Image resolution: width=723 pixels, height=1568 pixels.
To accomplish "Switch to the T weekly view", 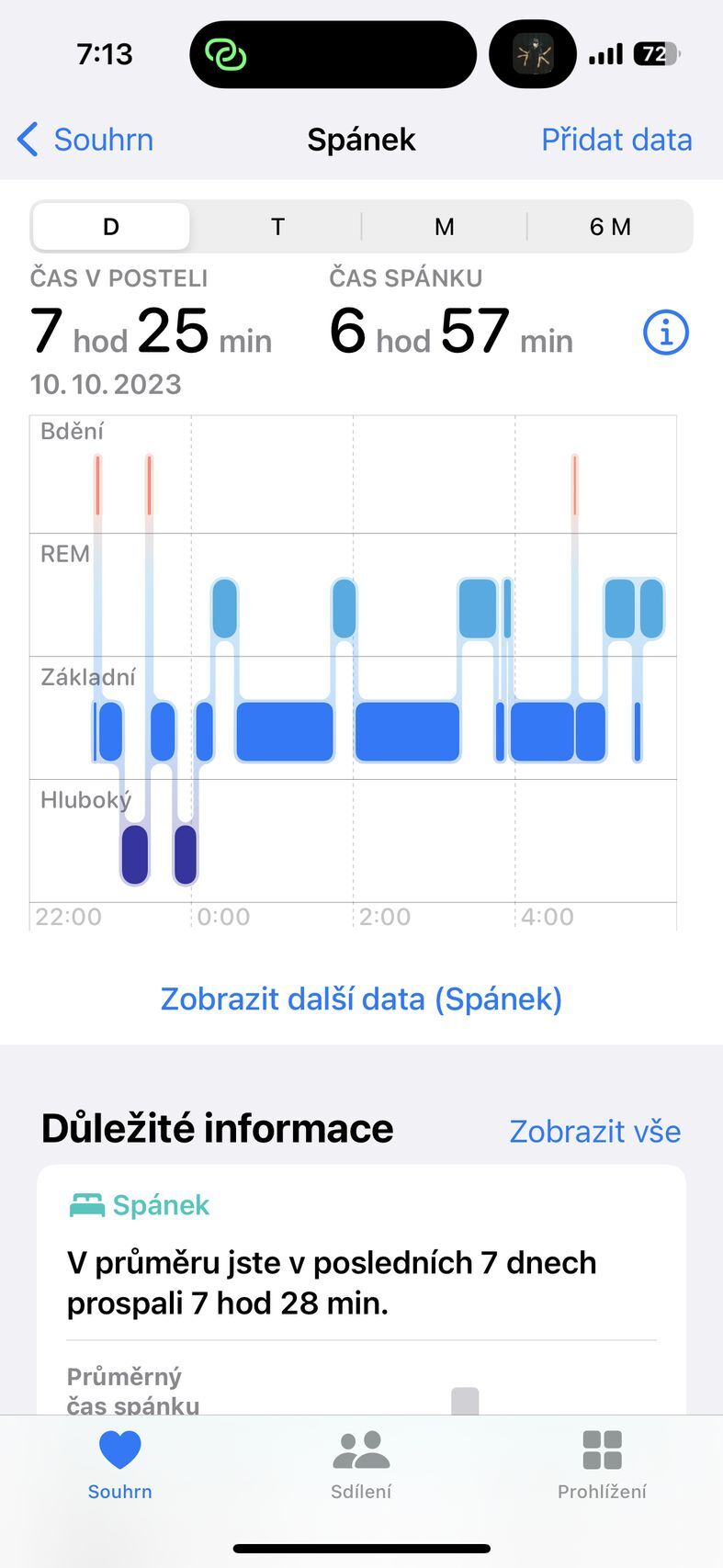I will pyautogui.click(x=277, y=226).
